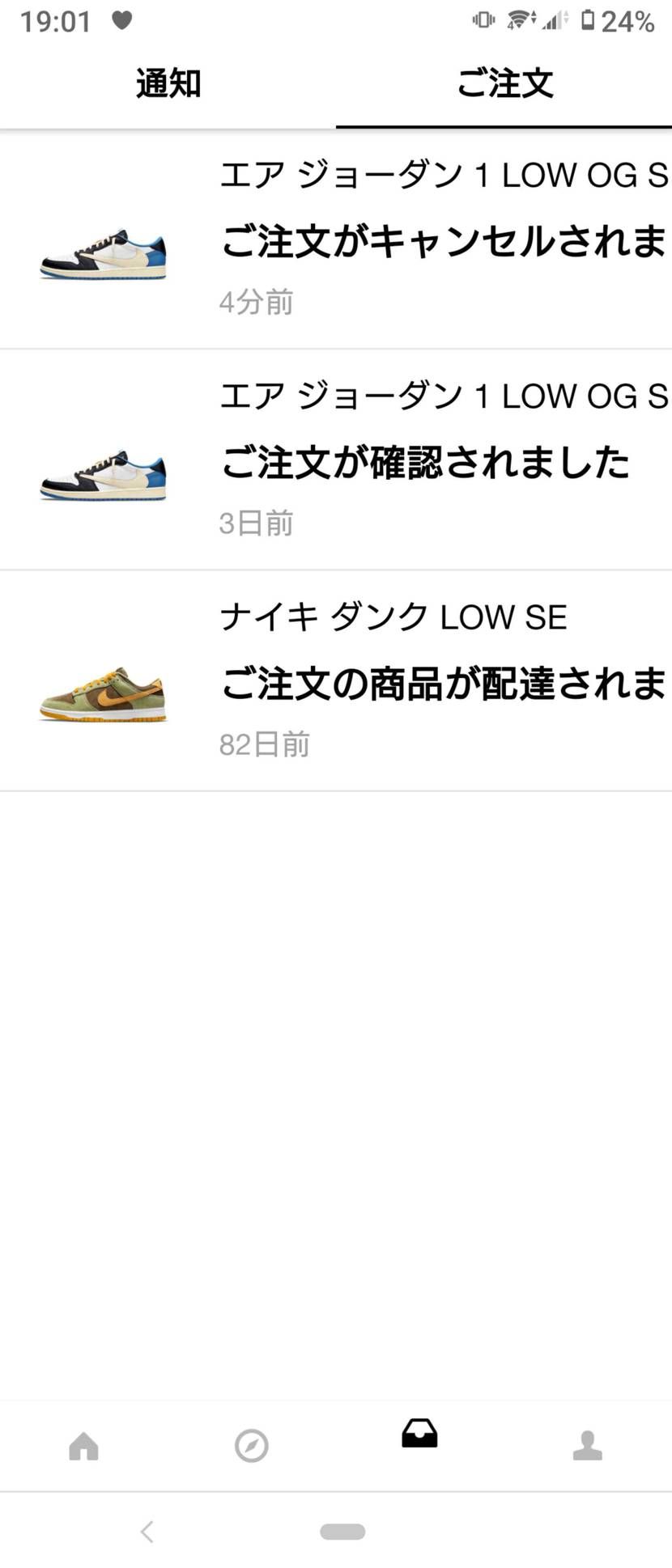
Task: Stay on the ご注文 tab
Action: [x=505, y=83]
